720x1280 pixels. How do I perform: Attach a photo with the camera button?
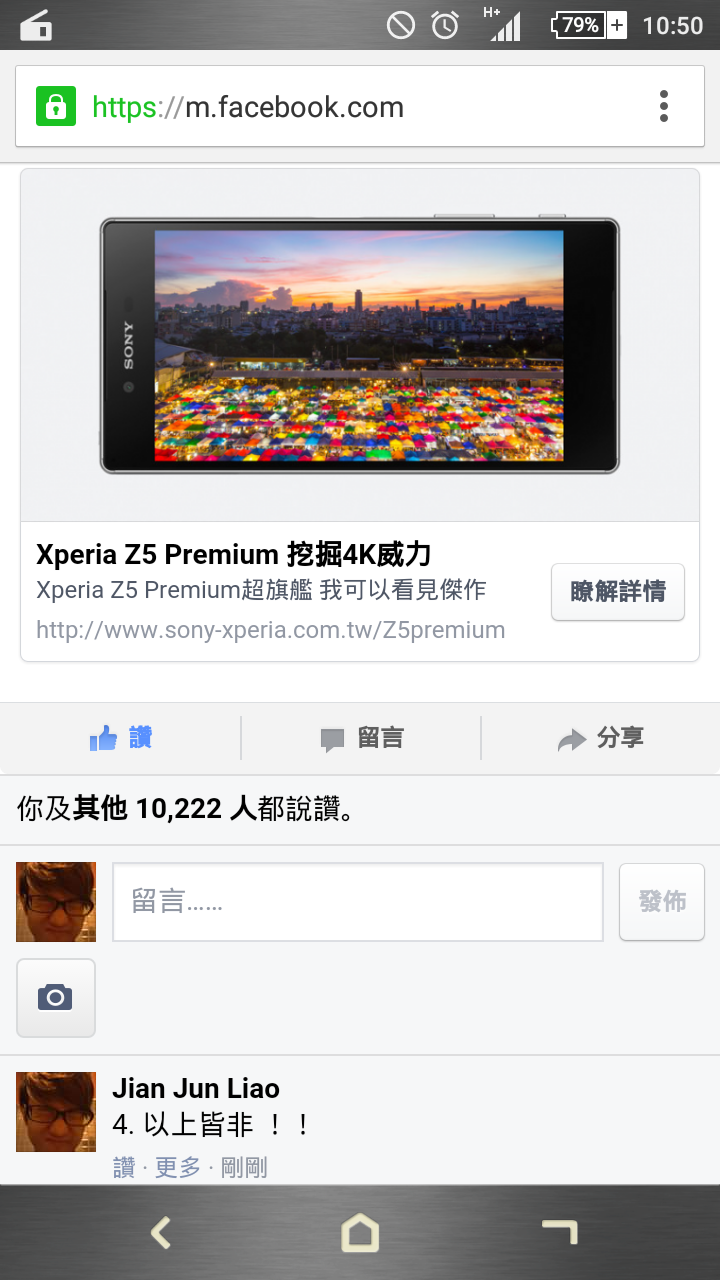56,997
